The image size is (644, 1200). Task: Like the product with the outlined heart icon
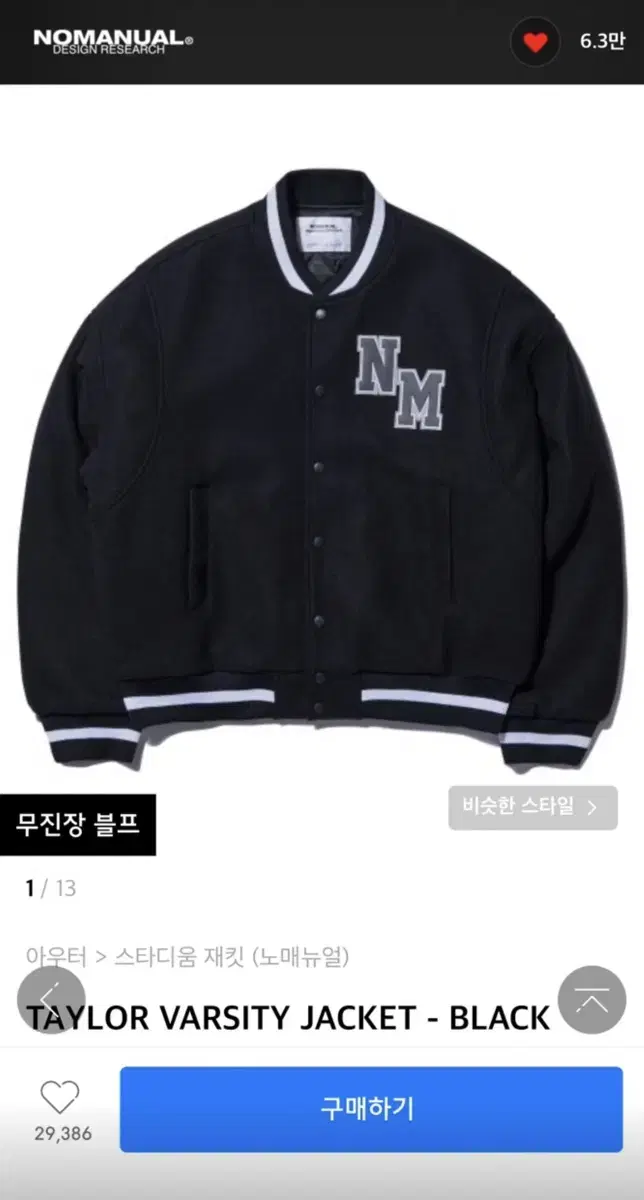[60, 1098]
